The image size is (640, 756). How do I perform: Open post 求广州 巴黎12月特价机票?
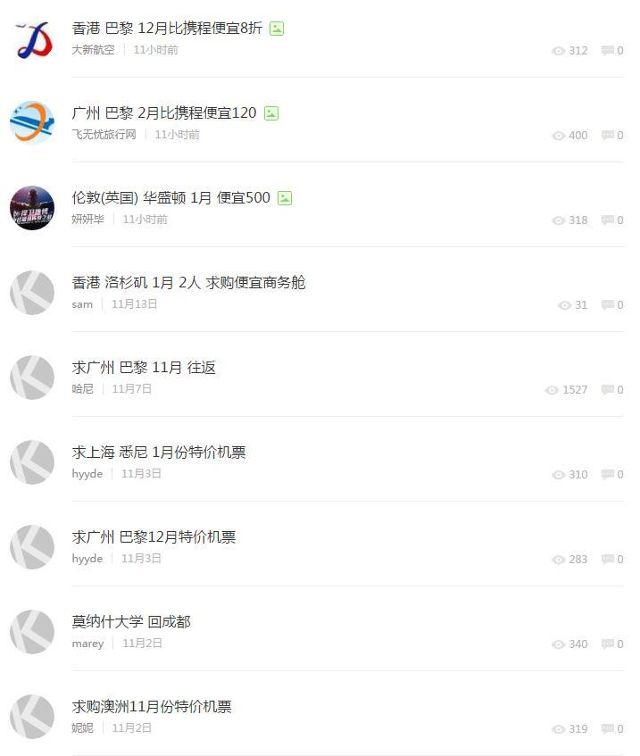tap(153, 537)
